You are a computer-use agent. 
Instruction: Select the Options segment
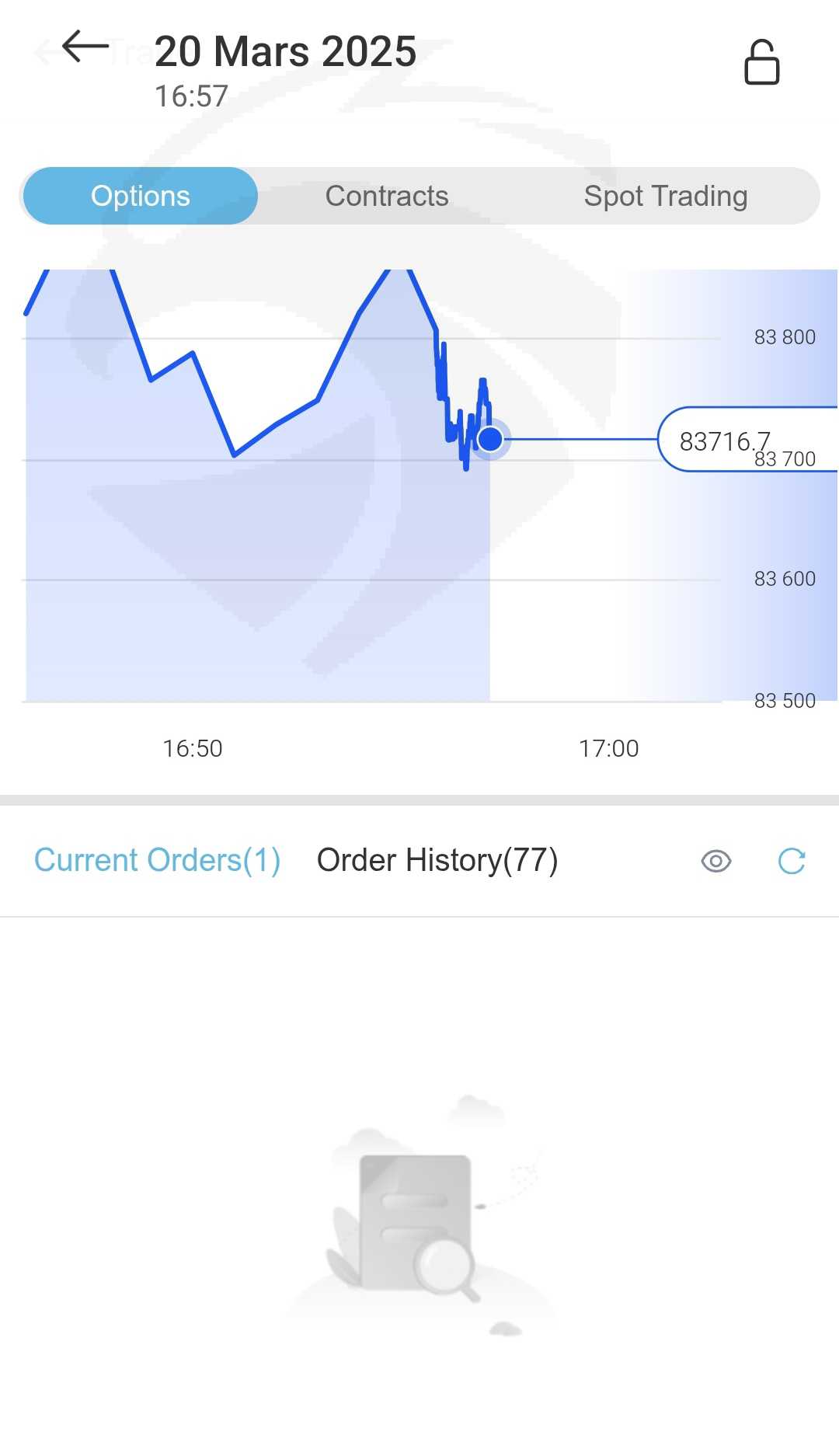pyautogui.click(x=141, y=197)
